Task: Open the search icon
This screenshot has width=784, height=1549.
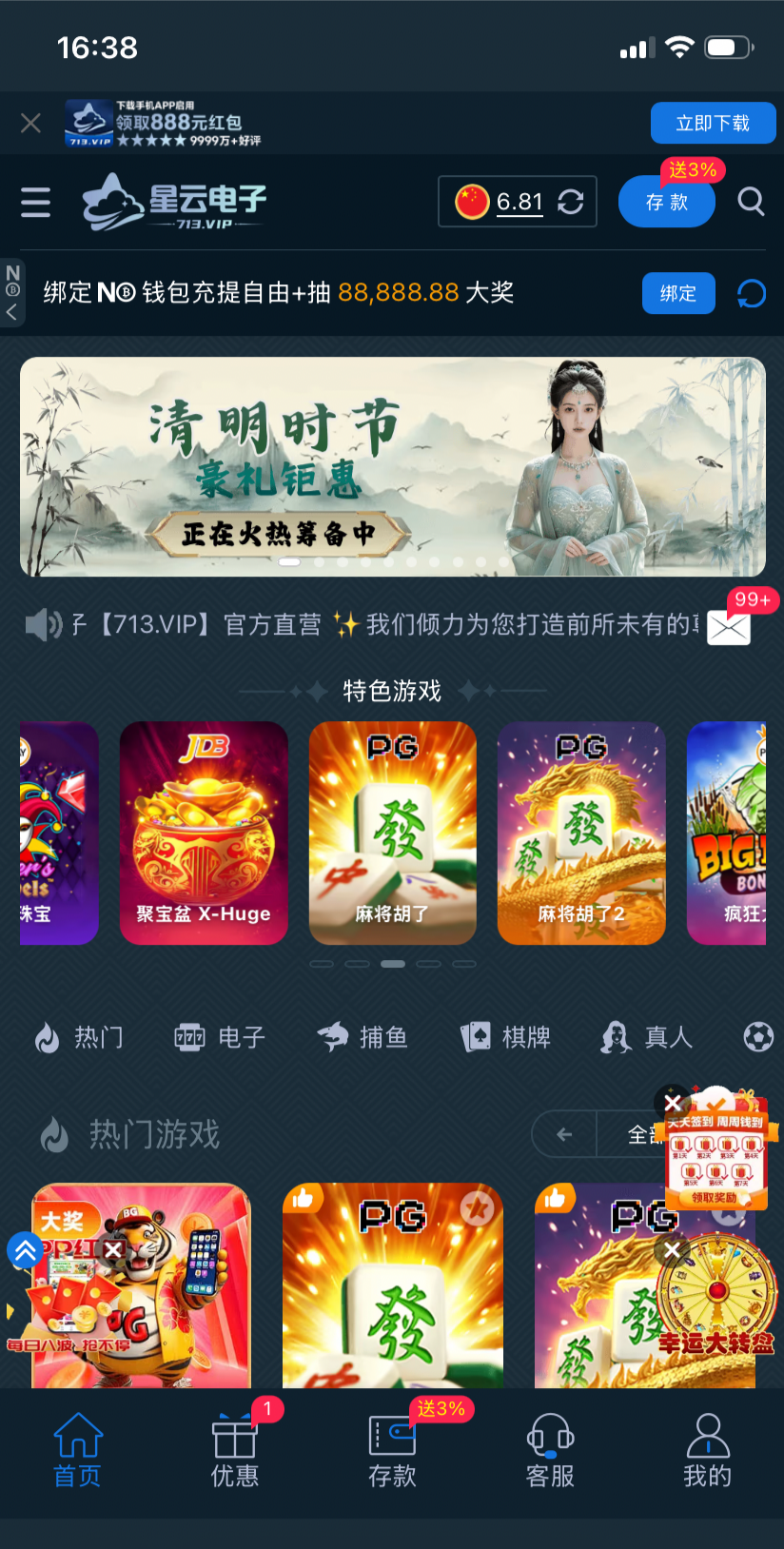Action: [751, 202]
